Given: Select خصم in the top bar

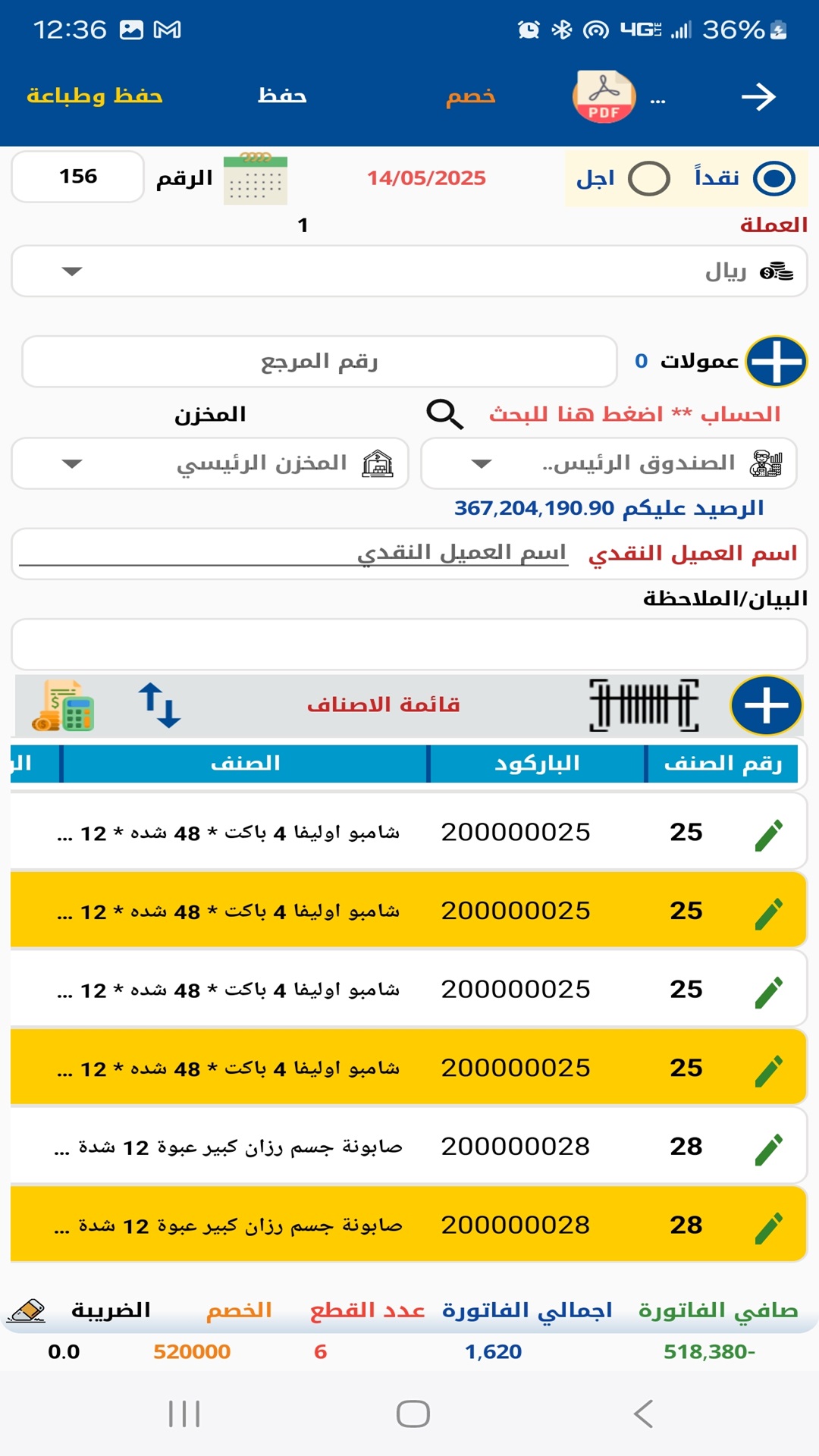Looking at the screenshot, I should click(470, 97).
